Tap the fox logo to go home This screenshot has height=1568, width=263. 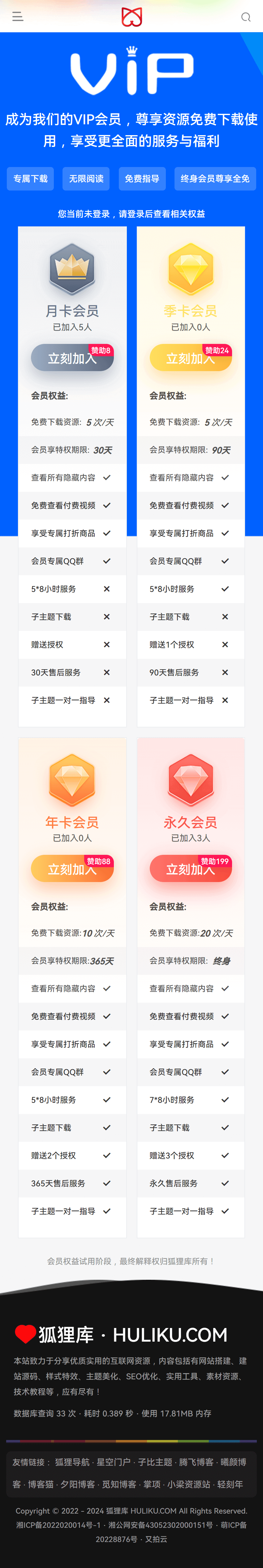click(x=131, y=16)
